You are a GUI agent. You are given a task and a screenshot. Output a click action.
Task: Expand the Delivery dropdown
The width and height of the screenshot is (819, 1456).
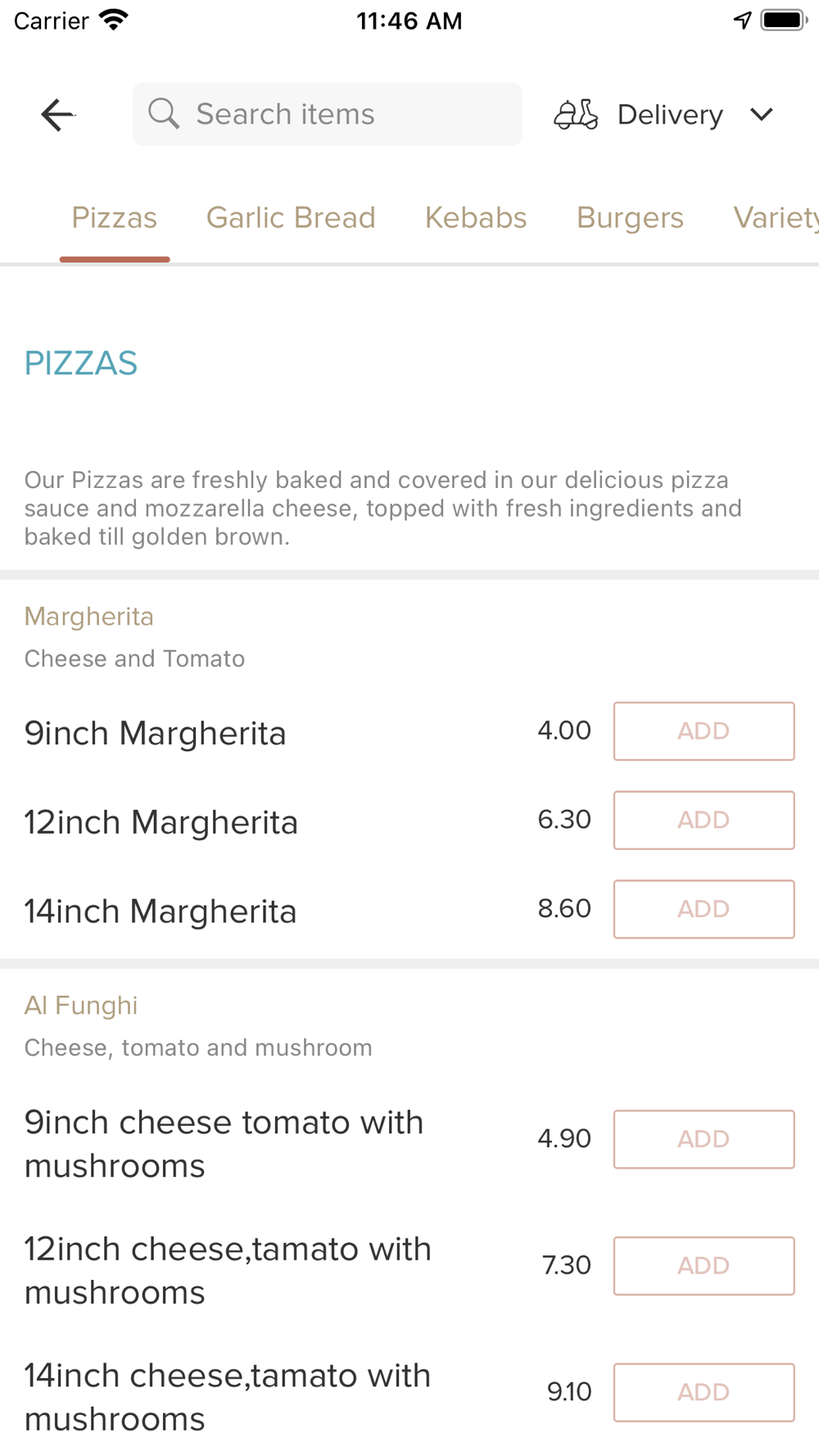point(665,115)
